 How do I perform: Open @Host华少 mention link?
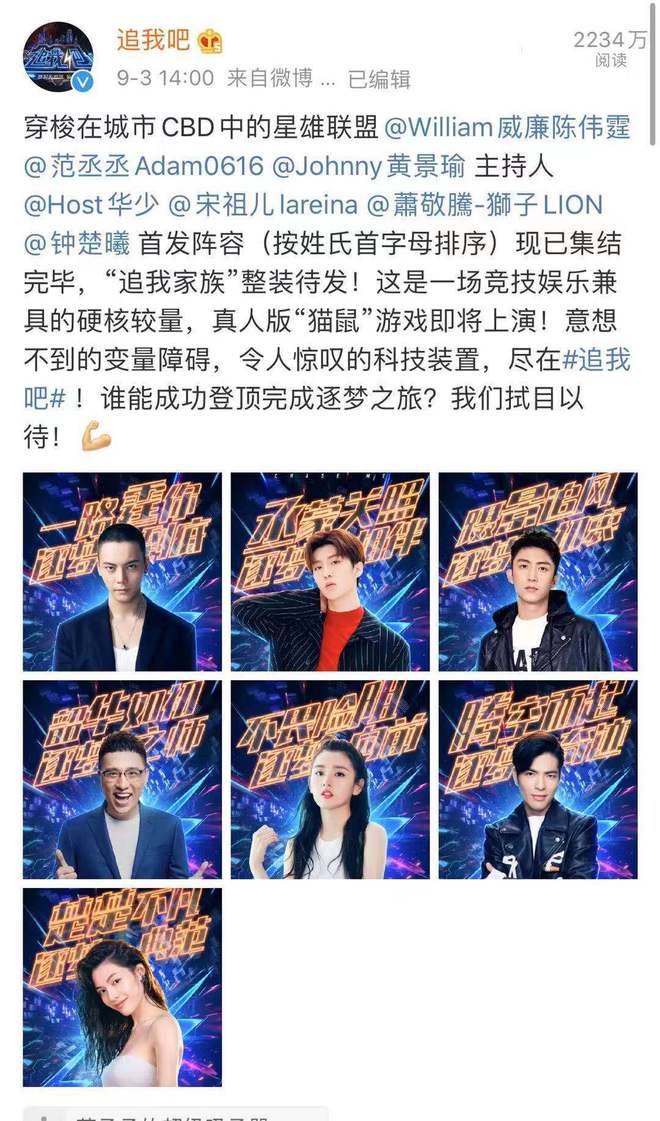click(90, 206)
